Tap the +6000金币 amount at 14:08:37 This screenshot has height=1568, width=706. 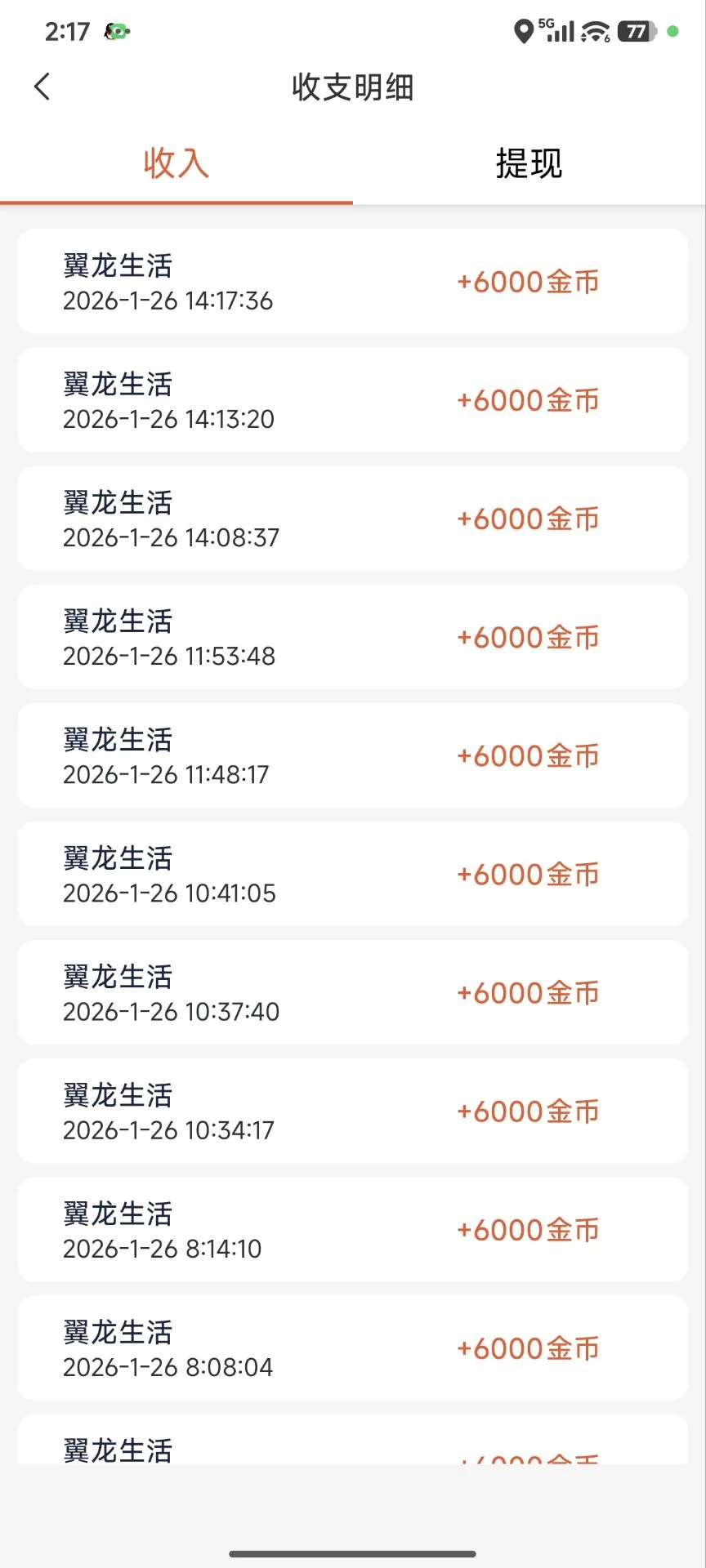527,518
